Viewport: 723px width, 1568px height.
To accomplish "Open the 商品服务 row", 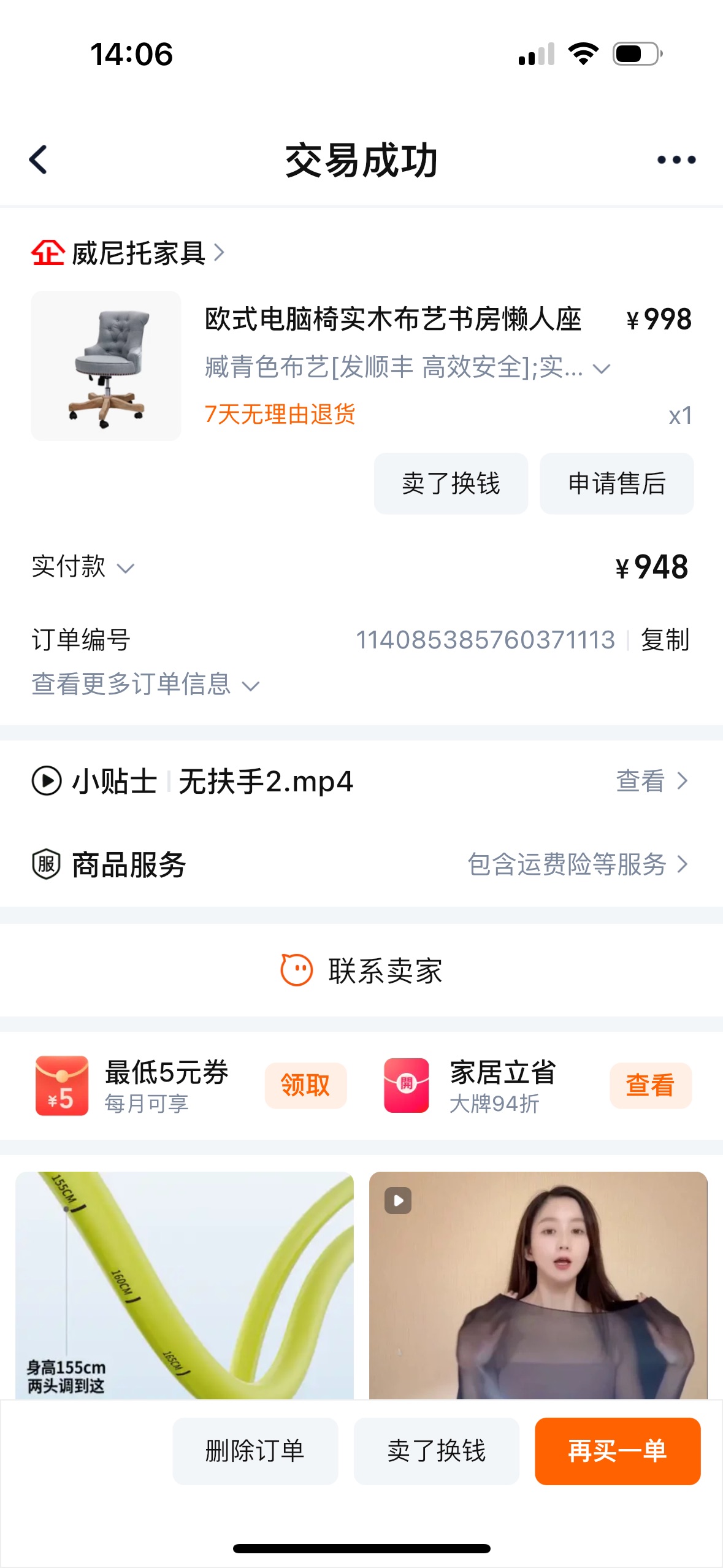I will pyautogui.click(x=361, y=865).
